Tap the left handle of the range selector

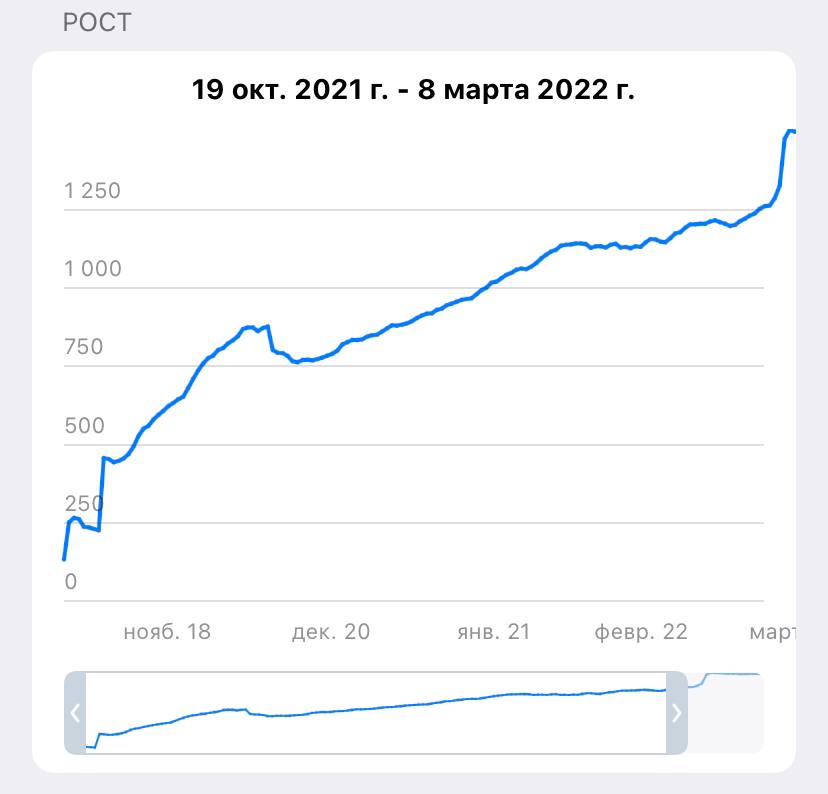tap(75, 712)
